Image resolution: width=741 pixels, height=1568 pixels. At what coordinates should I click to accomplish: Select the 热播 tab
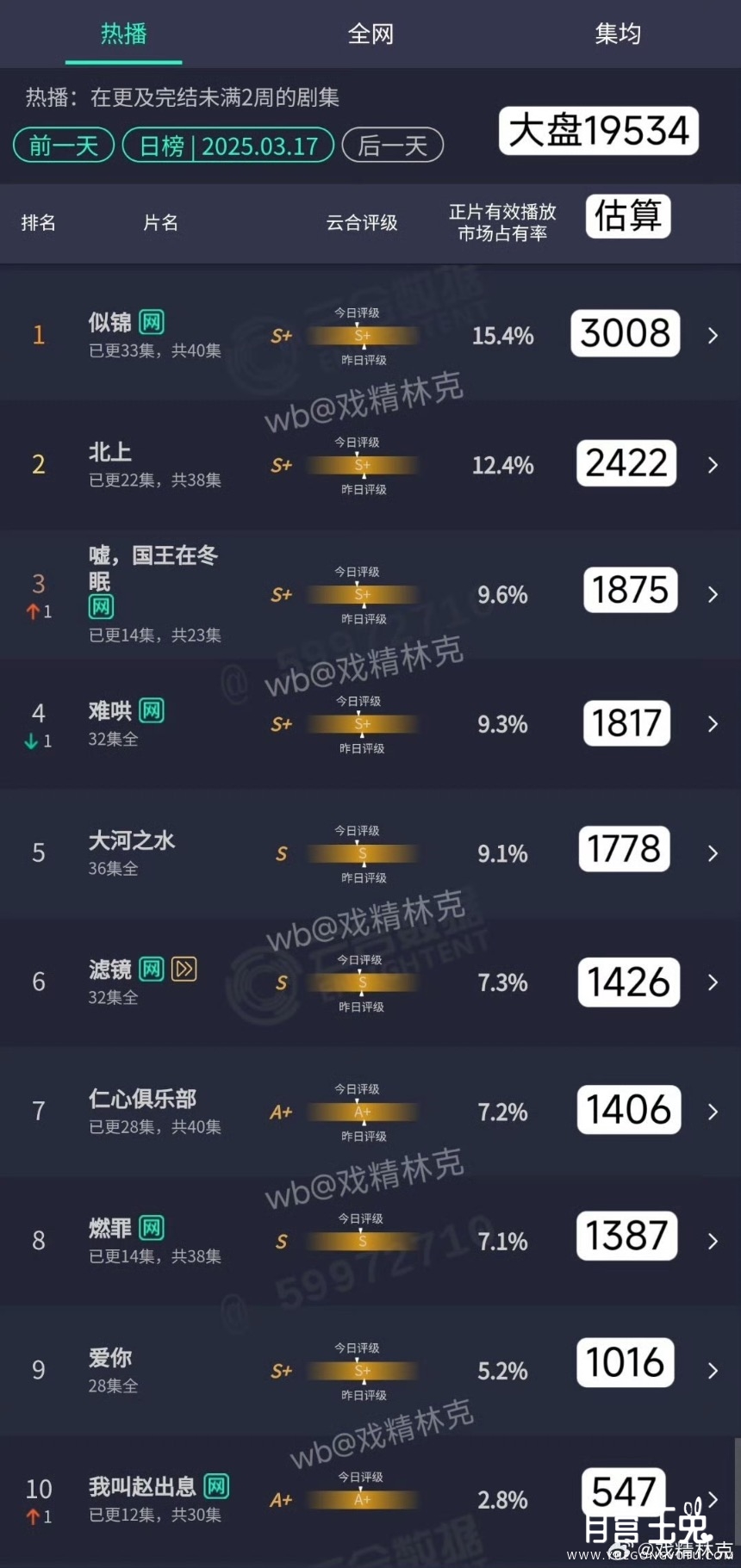tap(123, 34)
